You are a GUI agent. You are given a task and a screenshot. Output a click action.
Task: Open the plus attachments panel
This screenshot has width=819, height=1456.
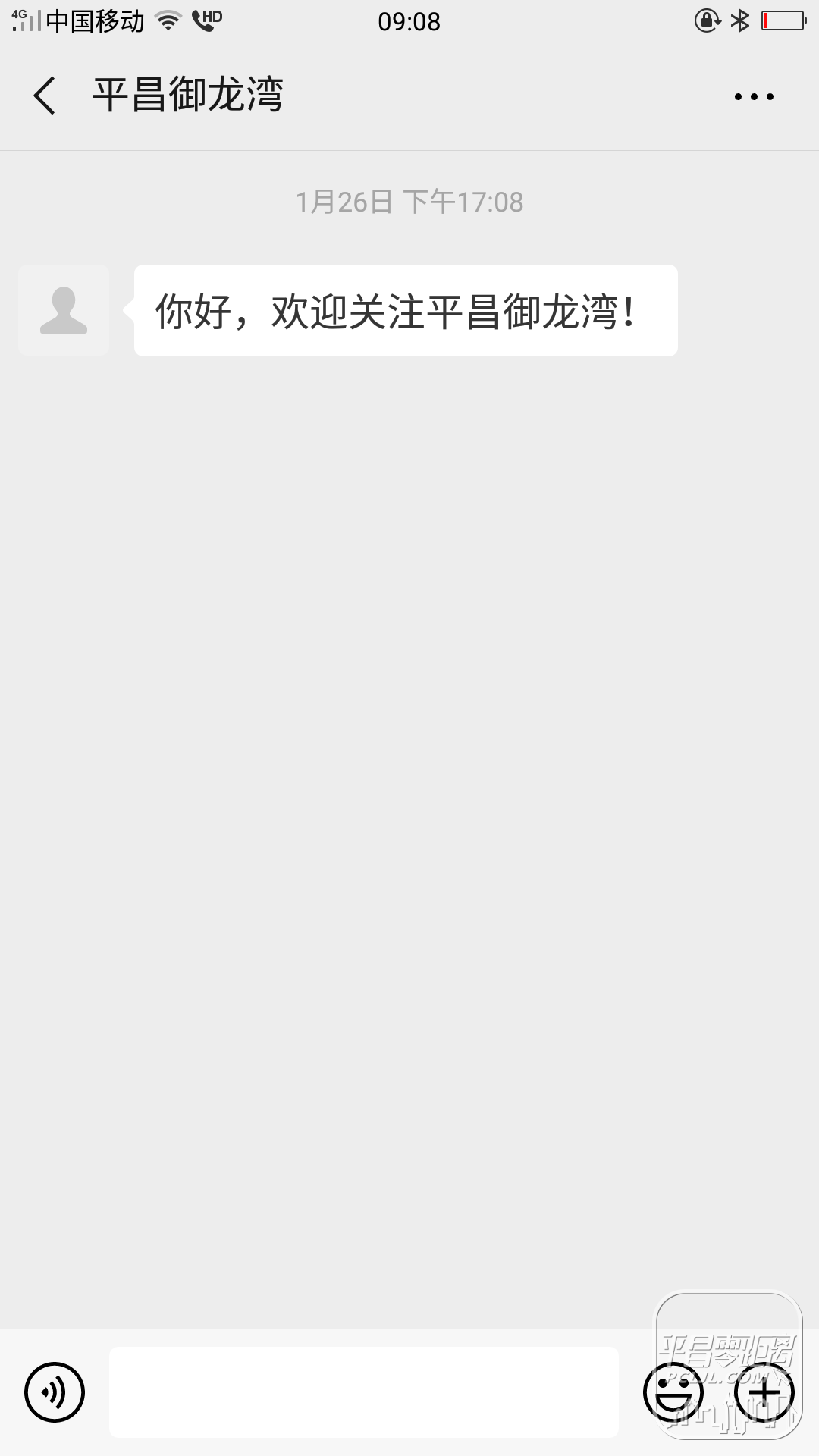764,1392
